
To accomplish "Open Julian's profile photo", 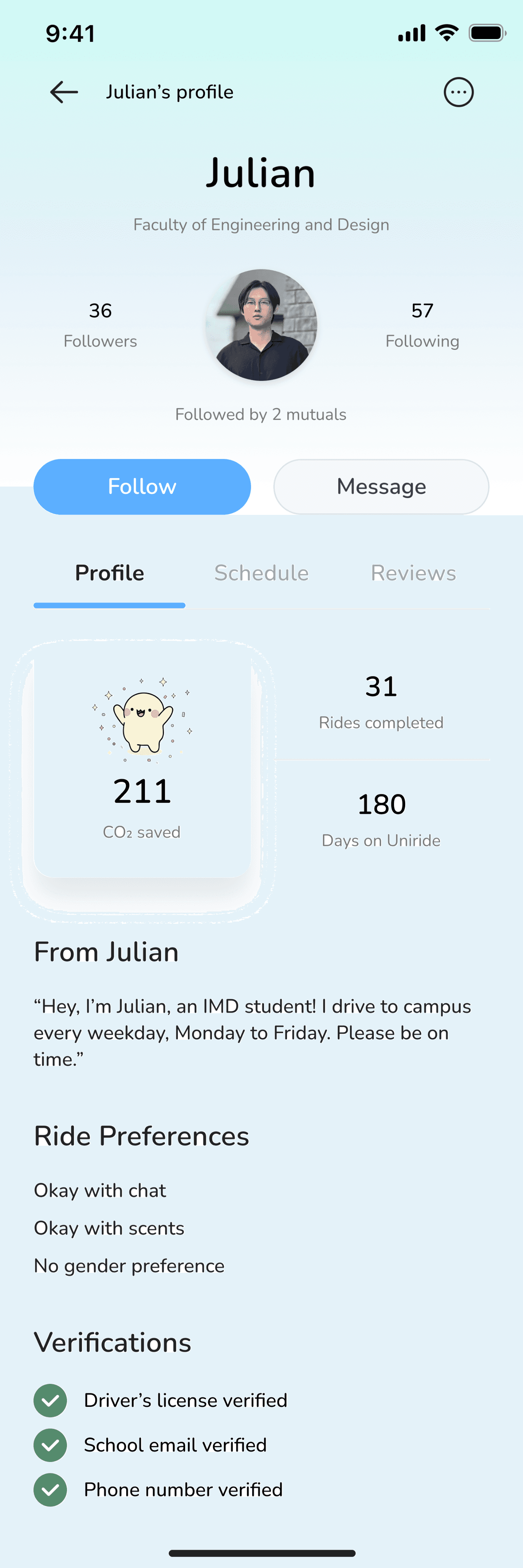I will 261,325.
